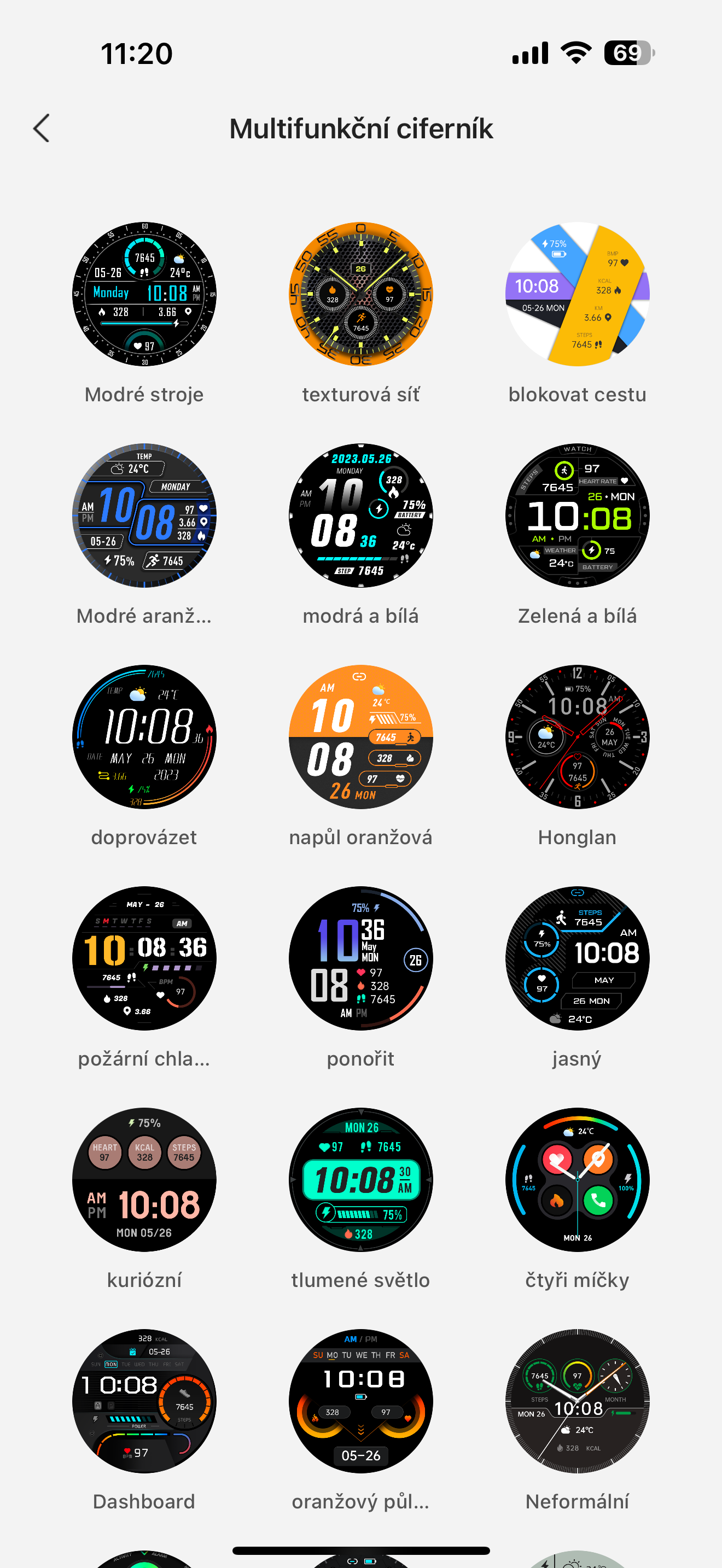Choose the tlumené světlo watch face
The image size is (722, 1568).
coord(360,1180)
